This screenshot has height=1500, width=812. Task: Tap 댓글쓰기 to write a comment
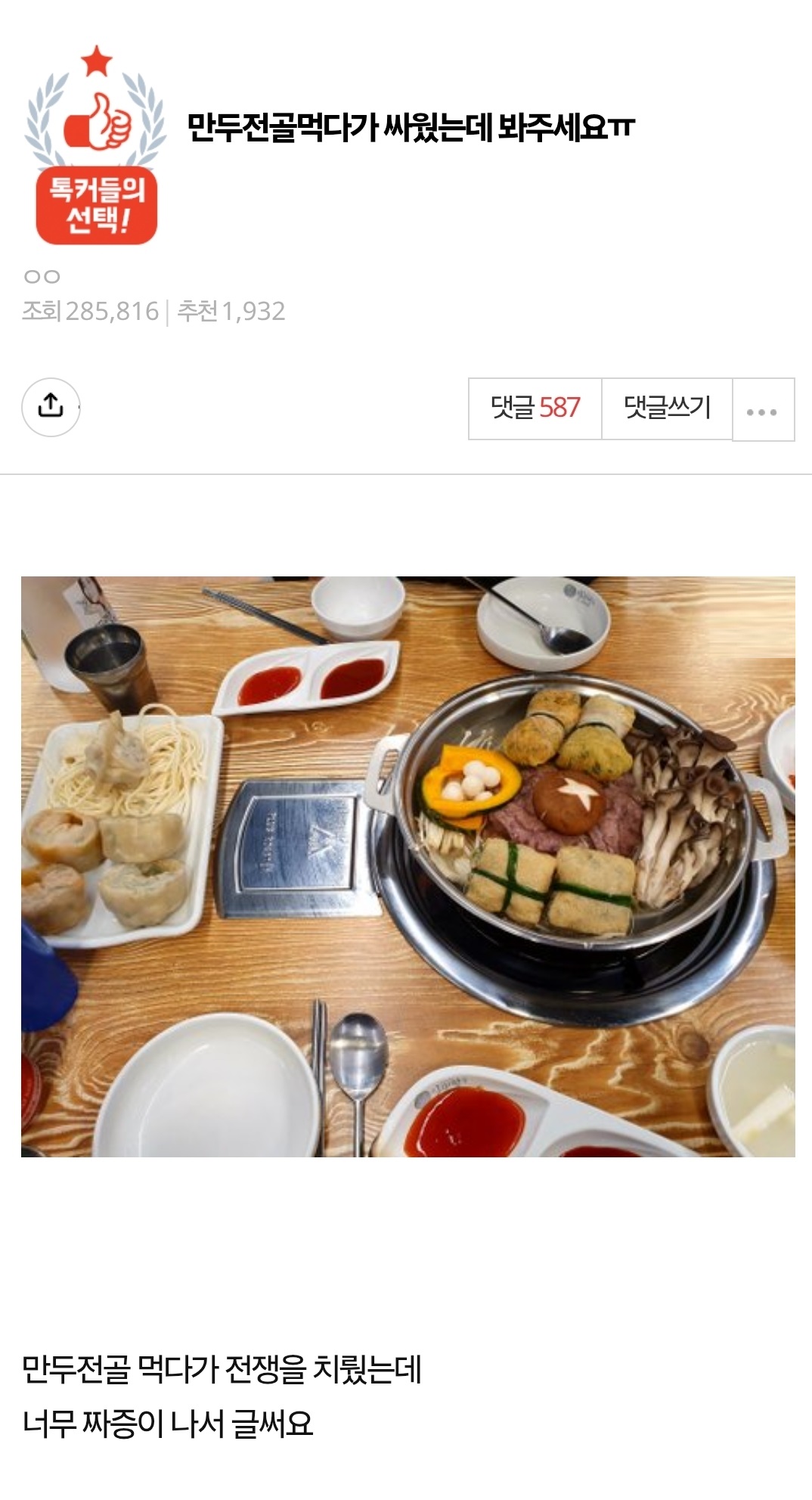point(667,408)
